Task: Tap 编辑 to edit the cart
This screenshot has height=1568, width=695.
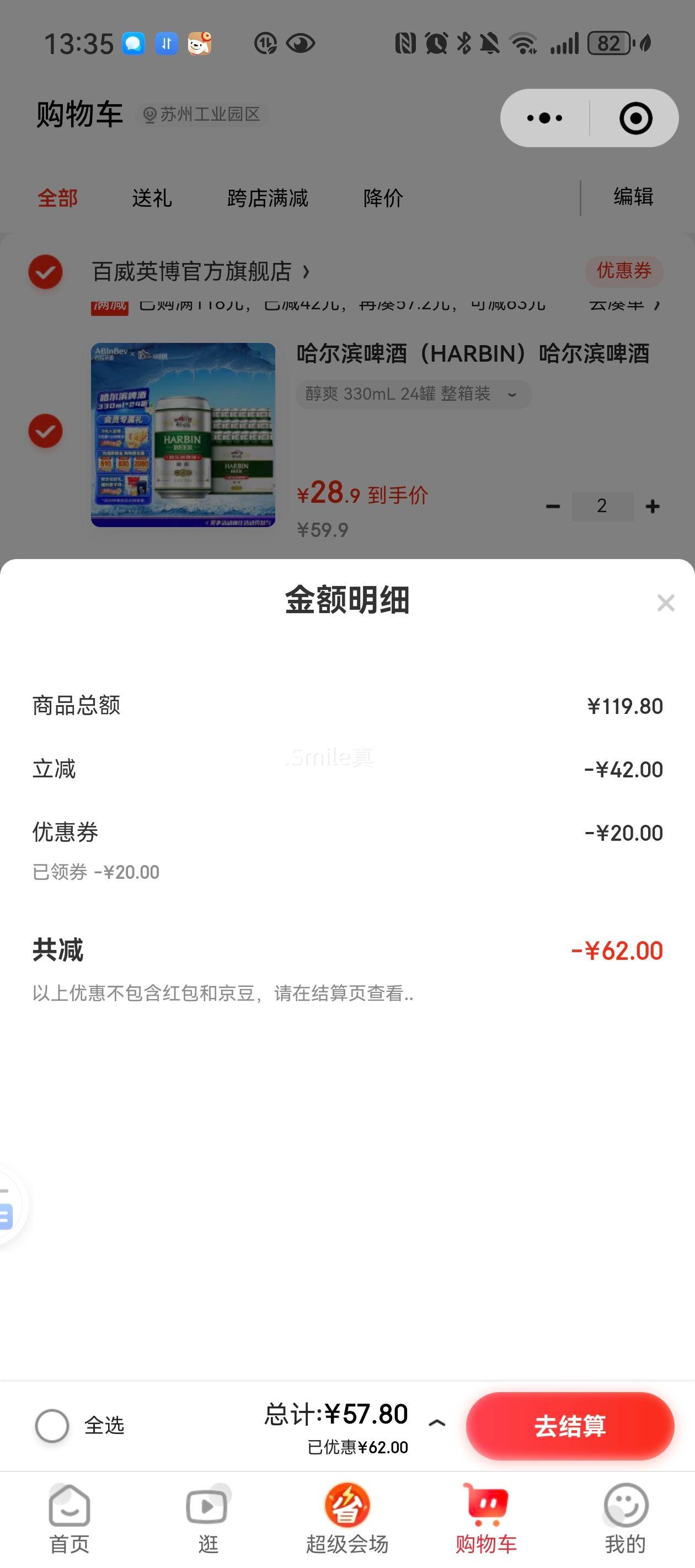Action: 633,197
